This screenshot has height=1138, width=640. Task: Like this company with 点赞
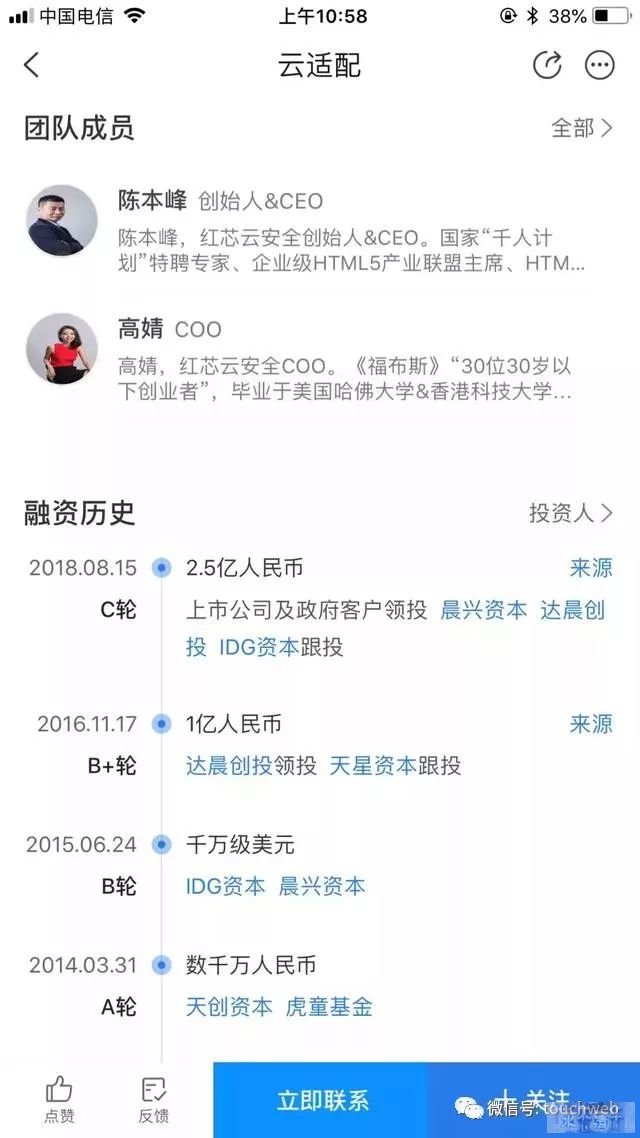tap(59, 1099)
